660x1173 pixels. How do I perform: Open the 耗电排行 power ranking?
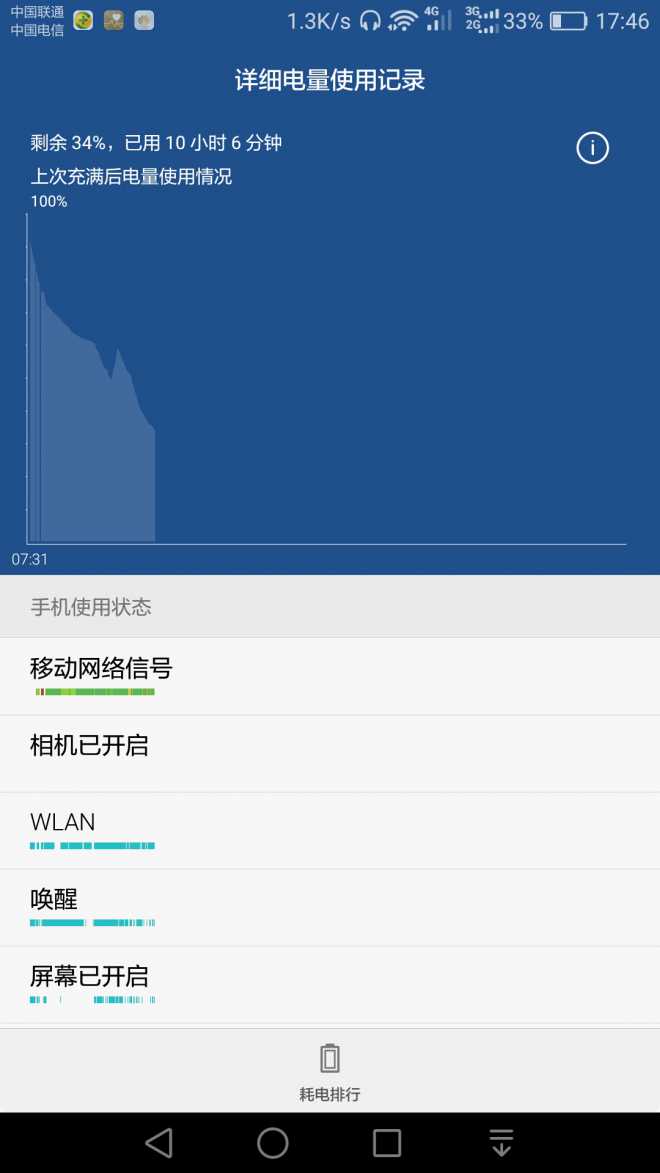click(x=330, y=1072)
